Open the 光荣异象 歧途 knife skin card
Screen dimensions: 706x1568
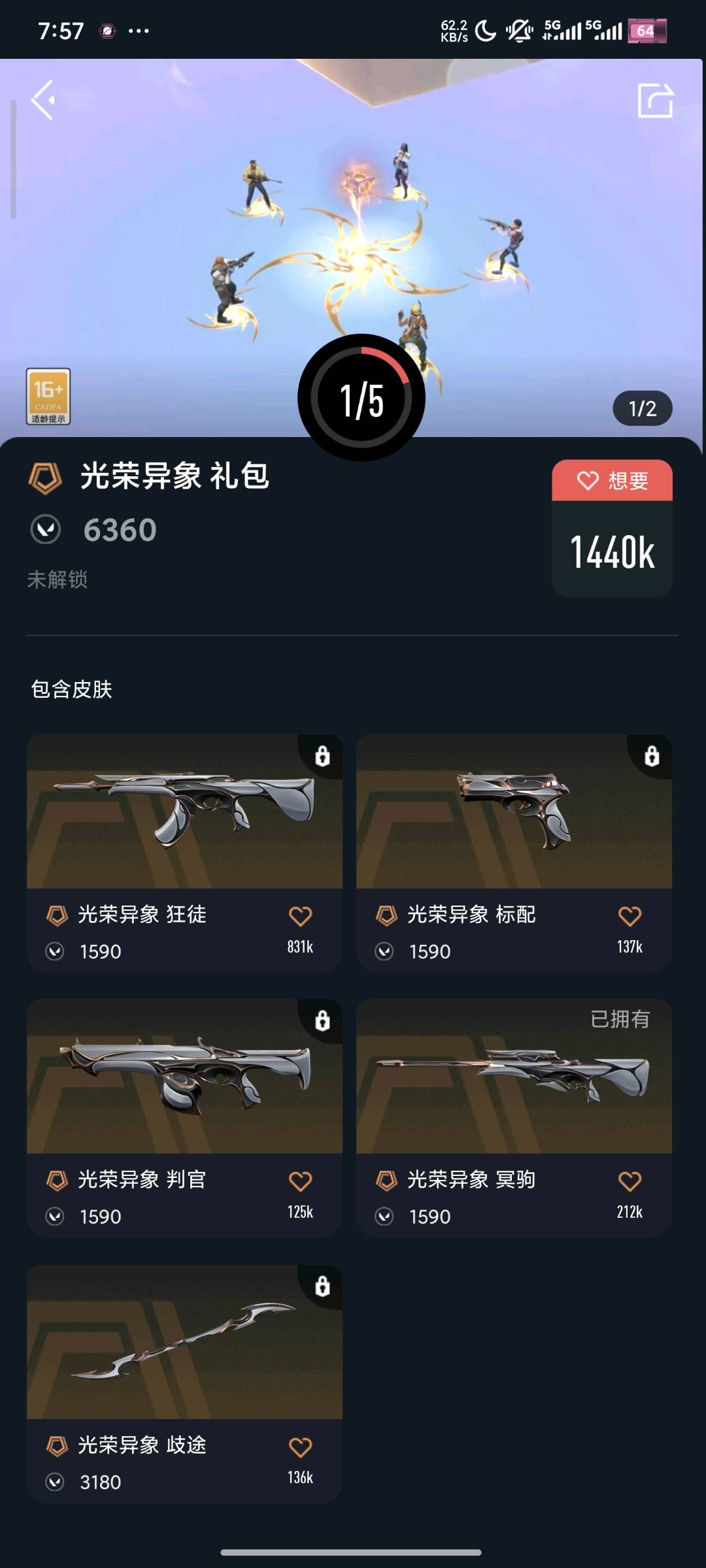tap(184, 1384)
